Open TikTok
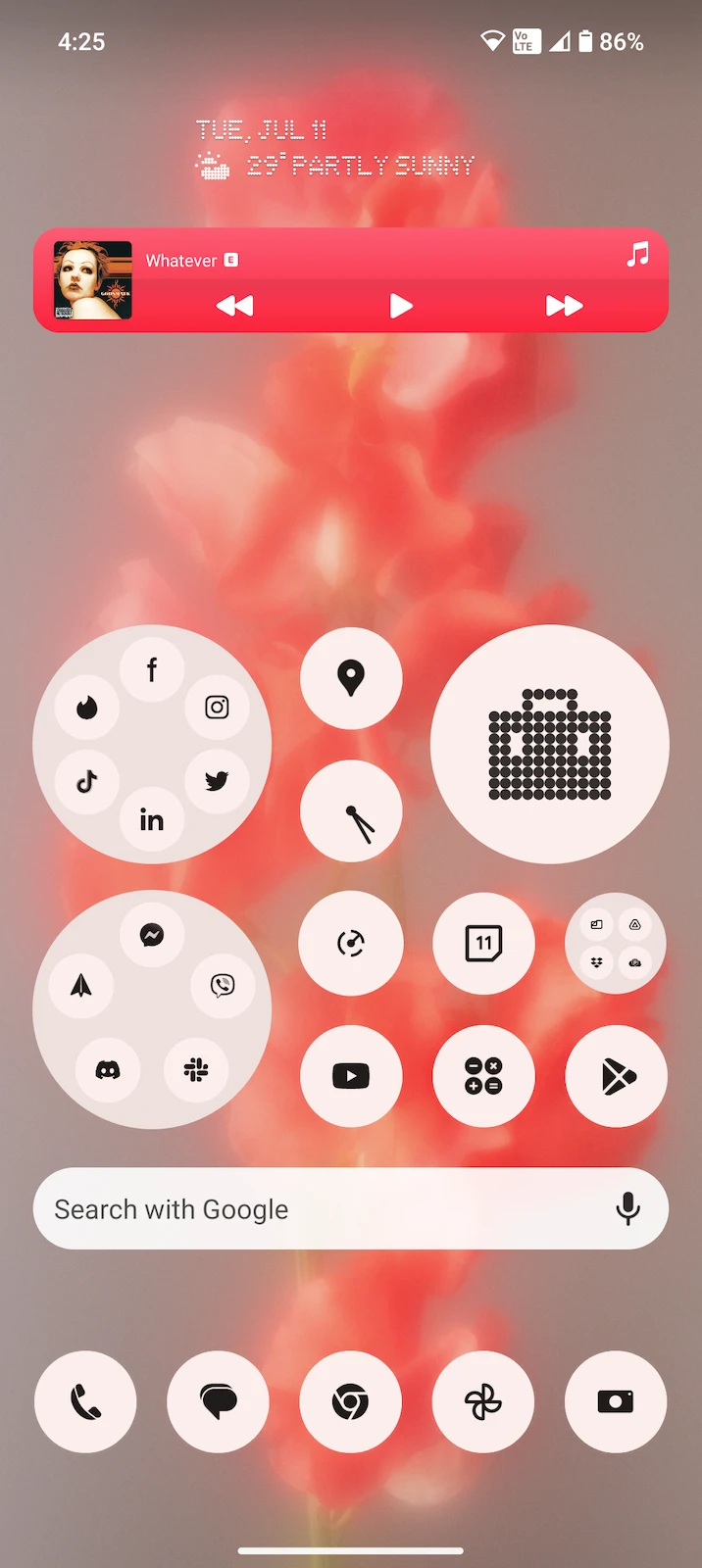The image size is (702, 1568). tap(87, 781)
